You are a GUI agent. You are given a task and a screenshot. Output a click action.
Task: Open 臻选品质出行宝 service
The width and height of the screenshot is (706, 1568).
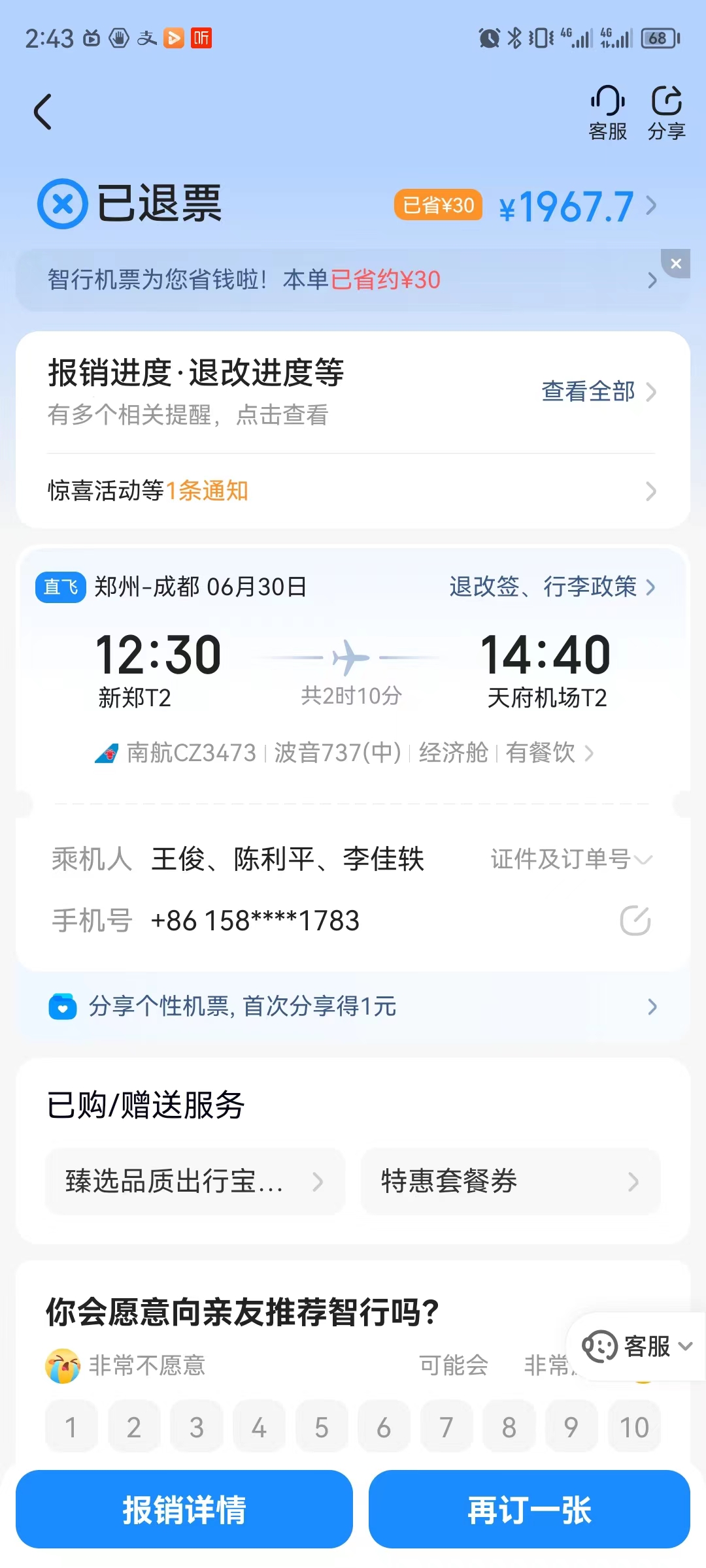pyautogui.click(x=195, y=1181)
